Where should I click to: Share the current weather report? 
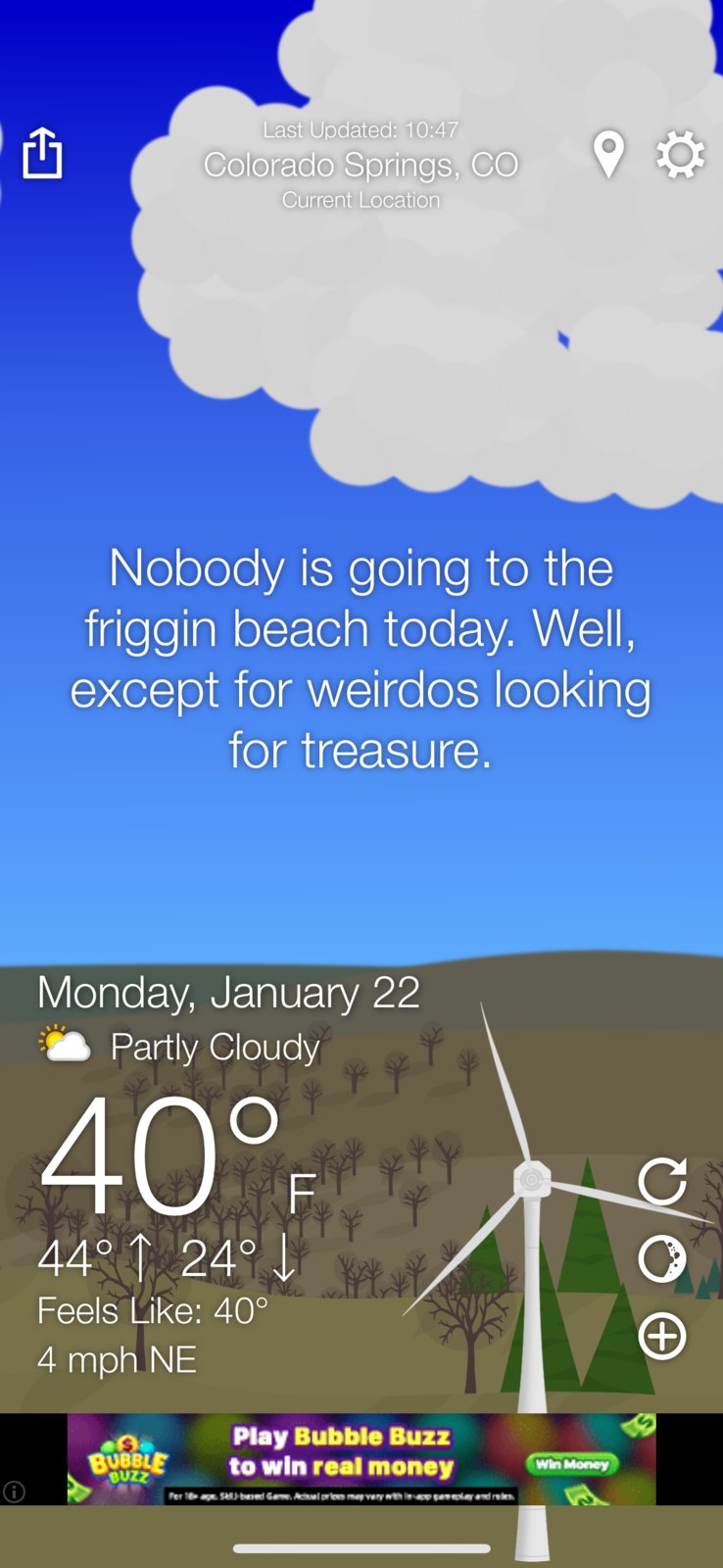click(x=42, y=154)
